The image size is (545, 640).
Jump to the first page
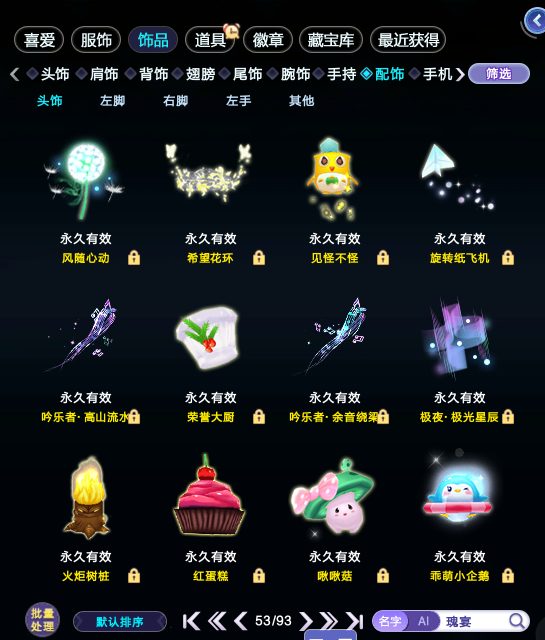point(191,621)
